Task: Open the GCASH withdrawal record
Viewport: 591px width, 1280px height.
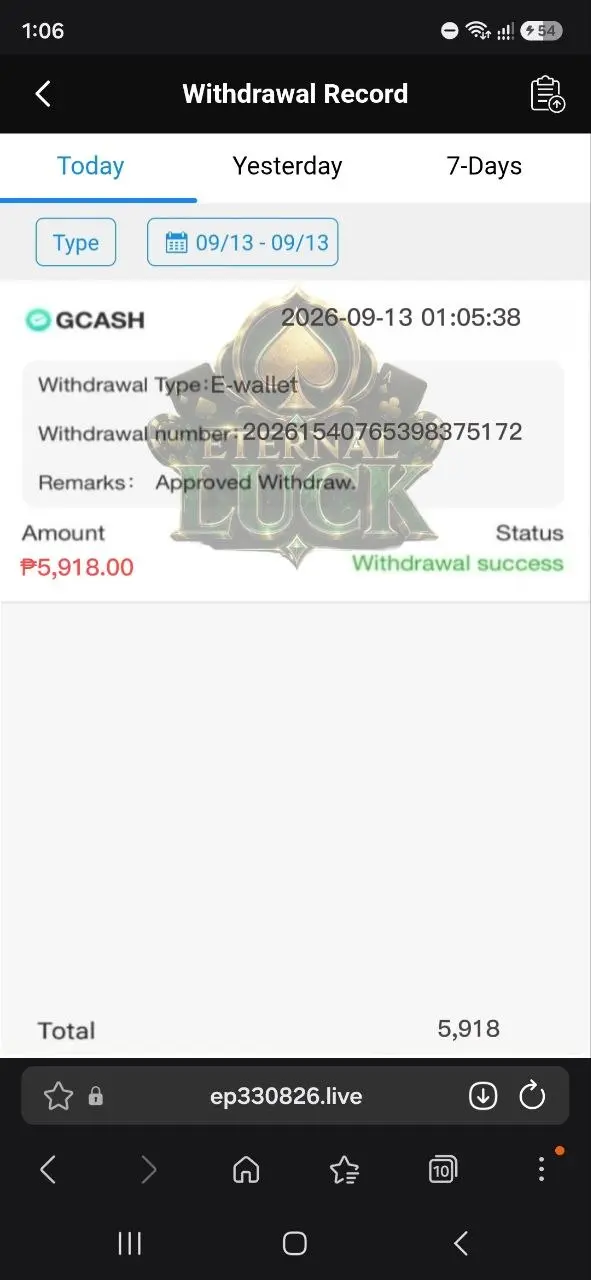Action: pyautogui.click(x=295, y=441)
